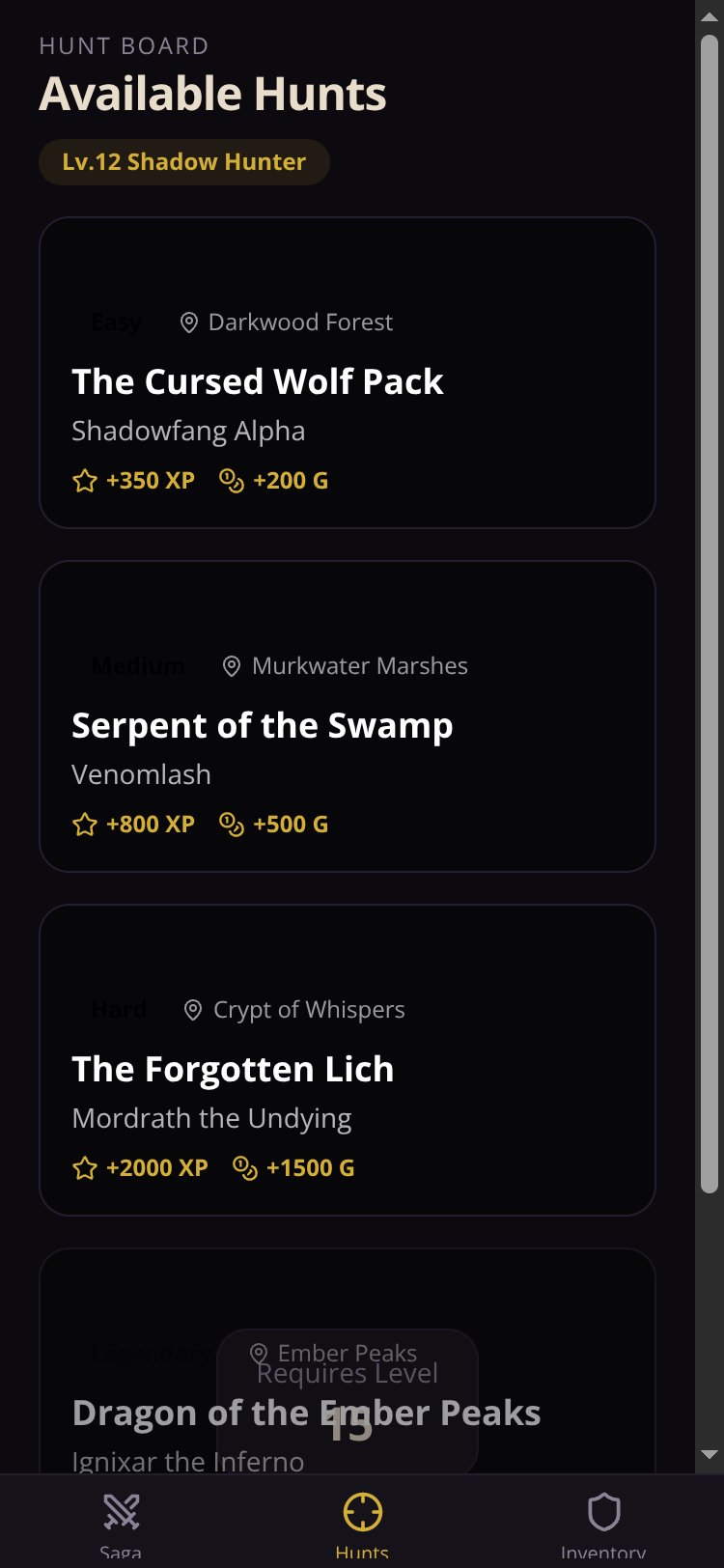Tap the Lv.12 Shadow Hunter chip
Screen dimensions: 724x1568
coord(184,162)
